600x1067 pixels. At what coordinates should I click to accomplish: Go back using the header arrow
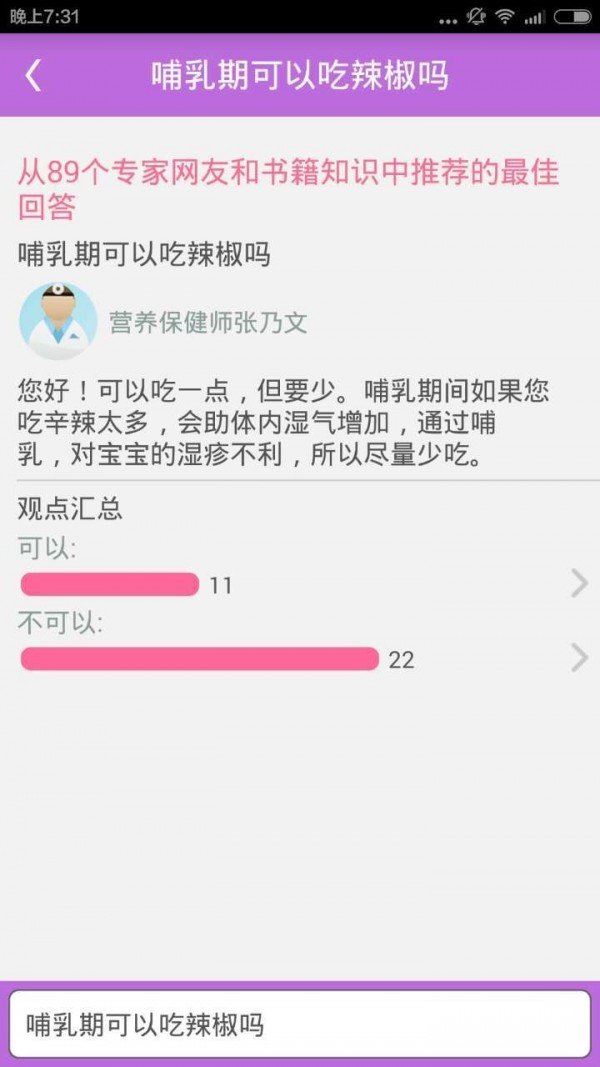coord(34,76)
